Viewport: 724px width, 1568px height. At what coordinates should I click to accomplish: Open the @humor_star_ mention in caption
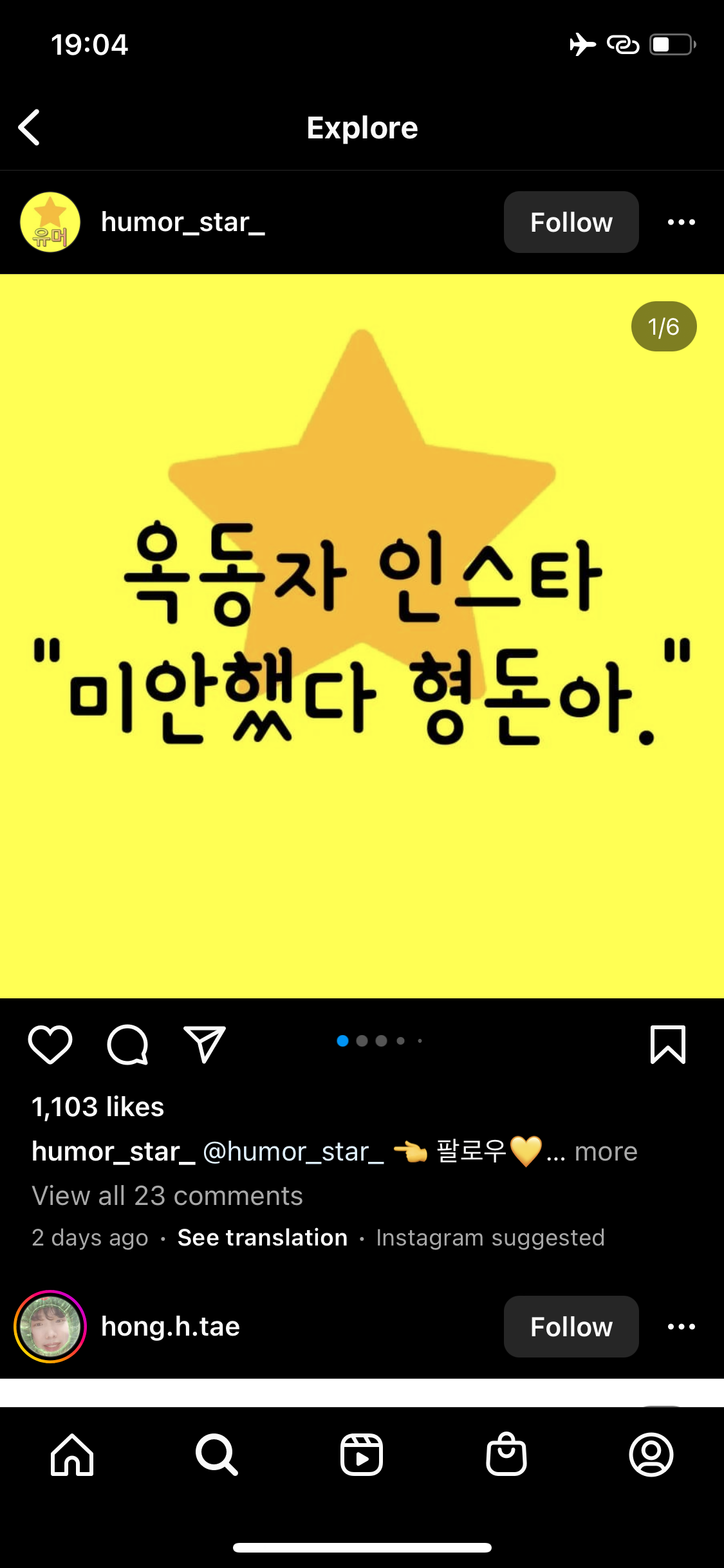[293, 1152]
